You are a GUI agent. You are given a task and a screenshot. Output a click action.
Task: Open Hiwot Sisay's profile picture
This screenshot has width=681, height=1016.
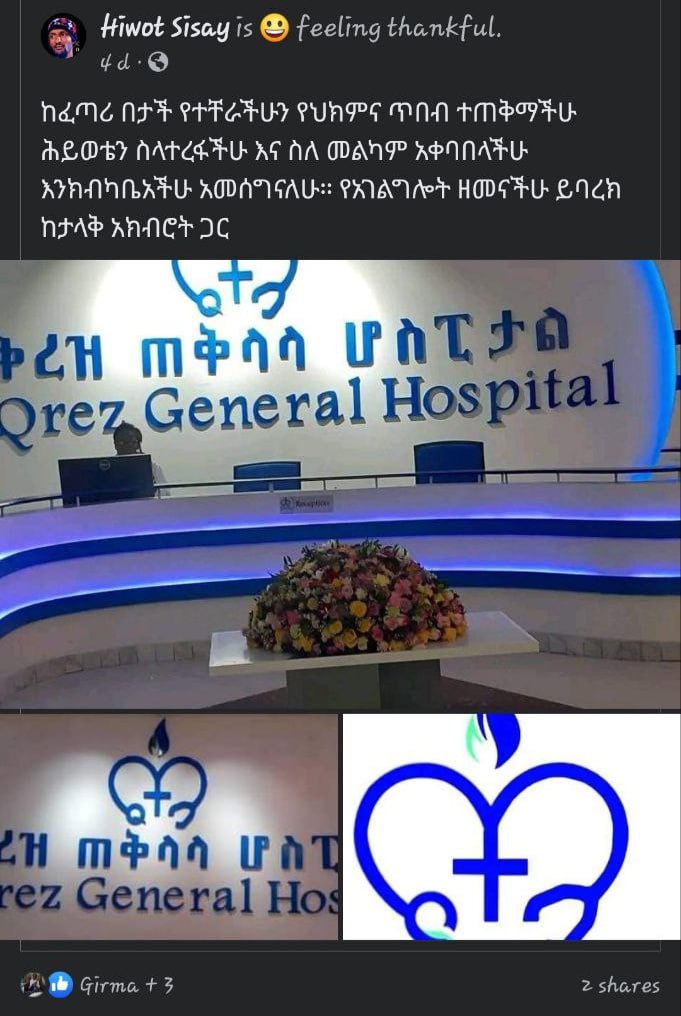coord(62,36)
